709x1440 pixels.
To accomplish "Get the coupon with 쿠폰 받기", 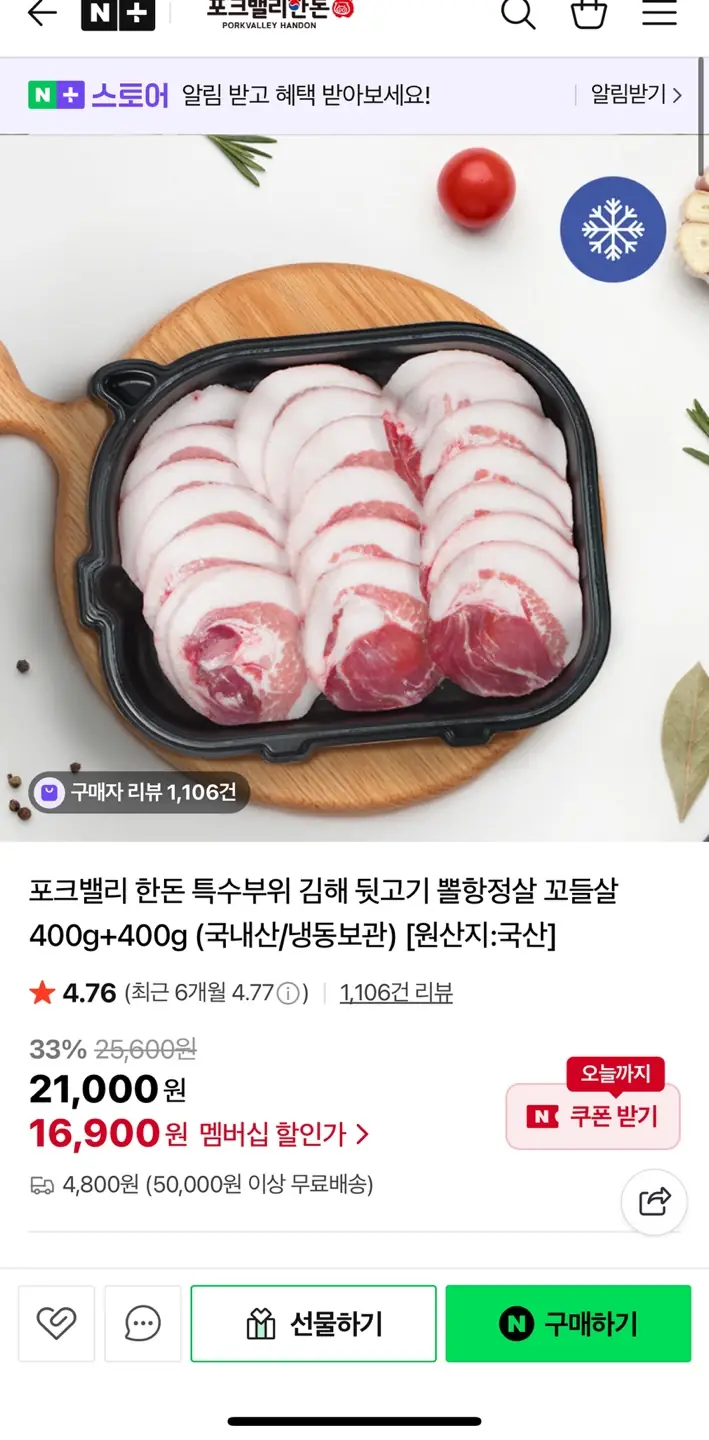I will pos(593,1116).
